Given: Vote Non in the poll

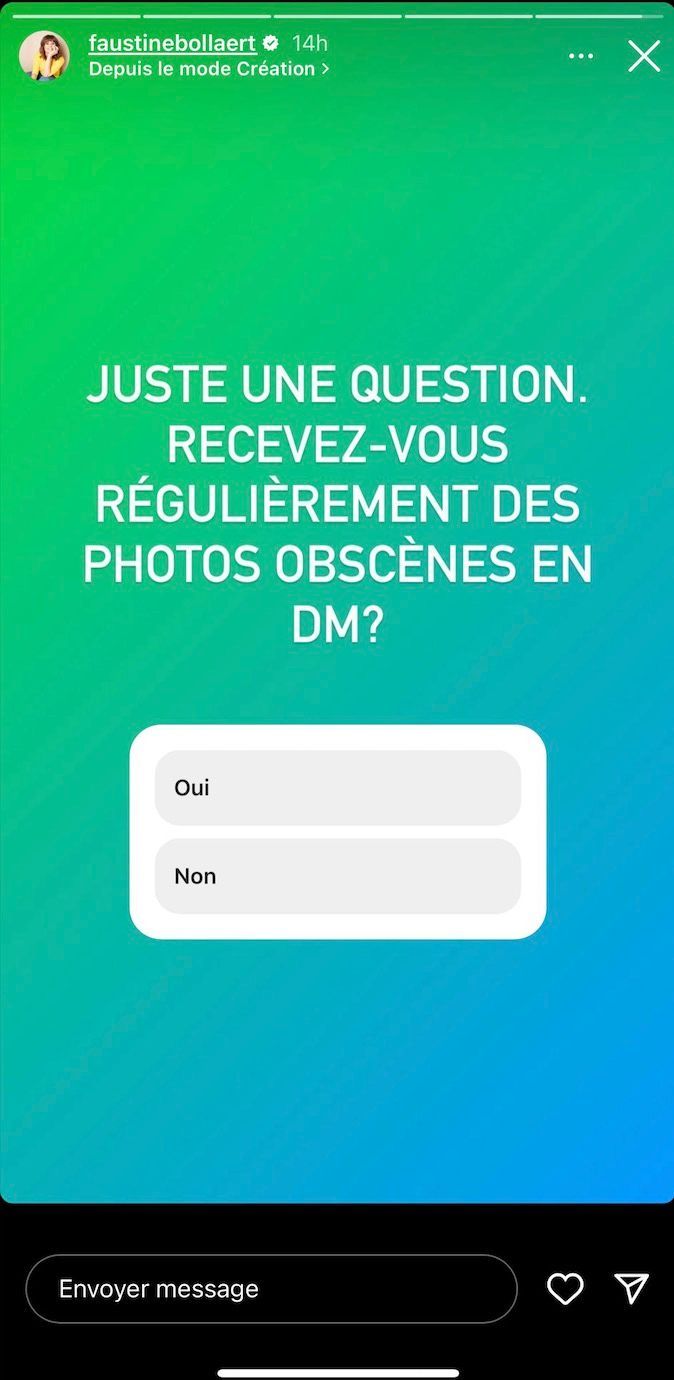Looking at the screenshot, I should (338, 876).
